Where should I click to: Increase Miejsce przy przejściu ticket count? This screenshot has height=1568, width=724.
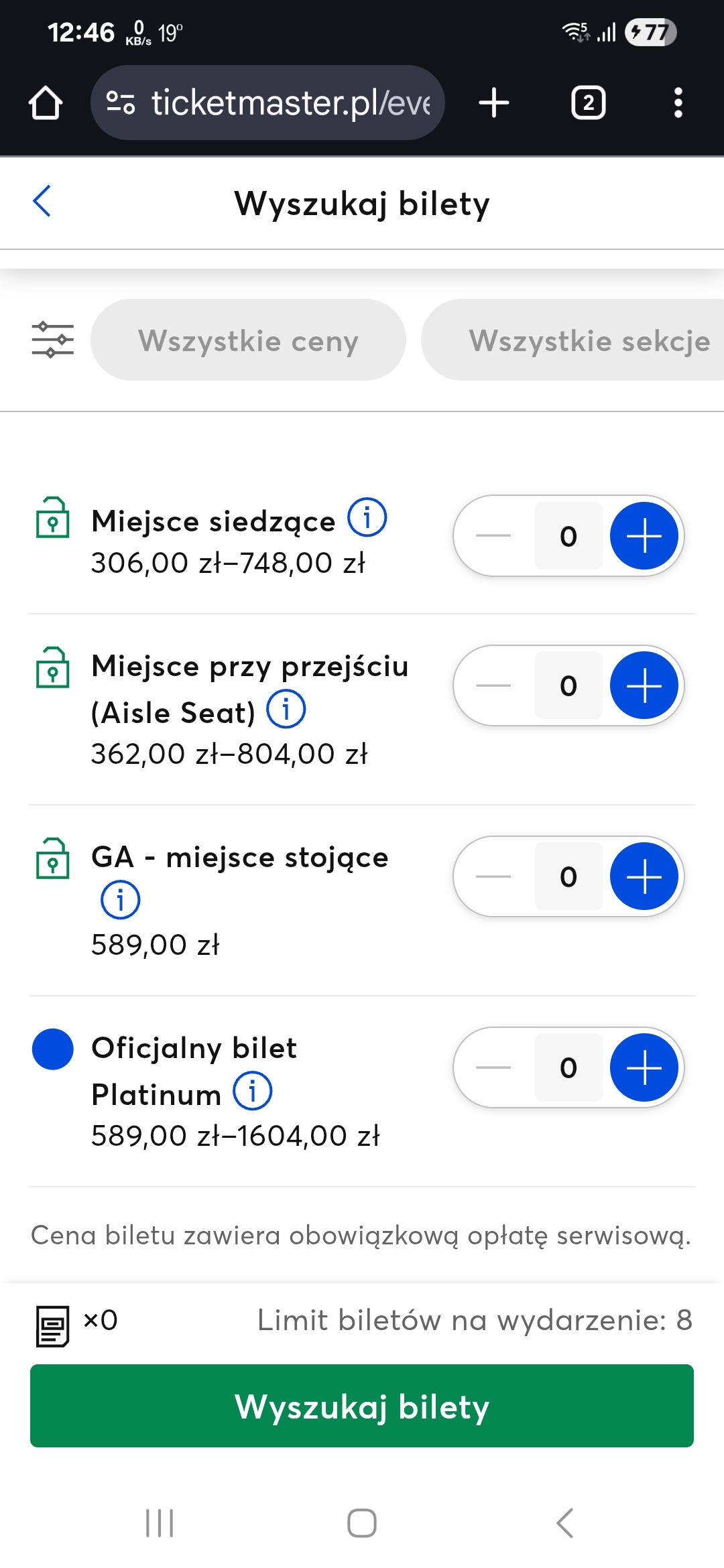point(644,685)
